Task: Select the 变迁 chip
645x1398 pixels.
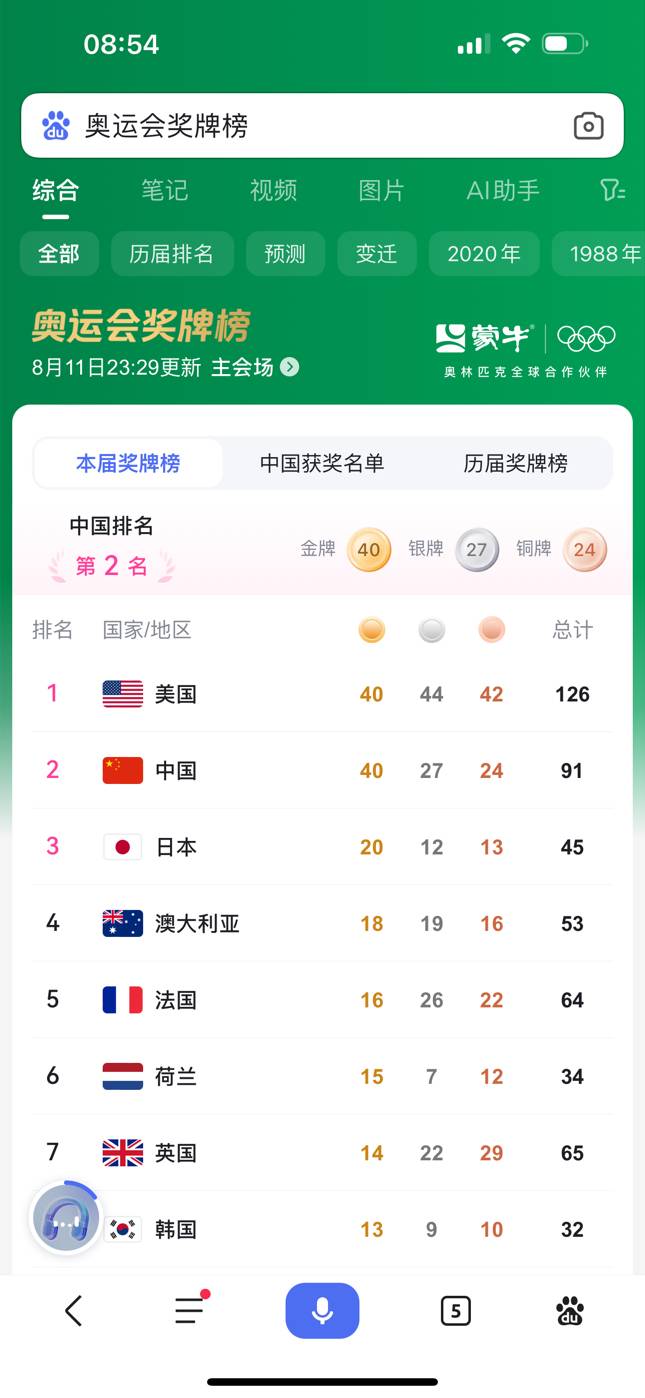Action: (x=376, y=254)
